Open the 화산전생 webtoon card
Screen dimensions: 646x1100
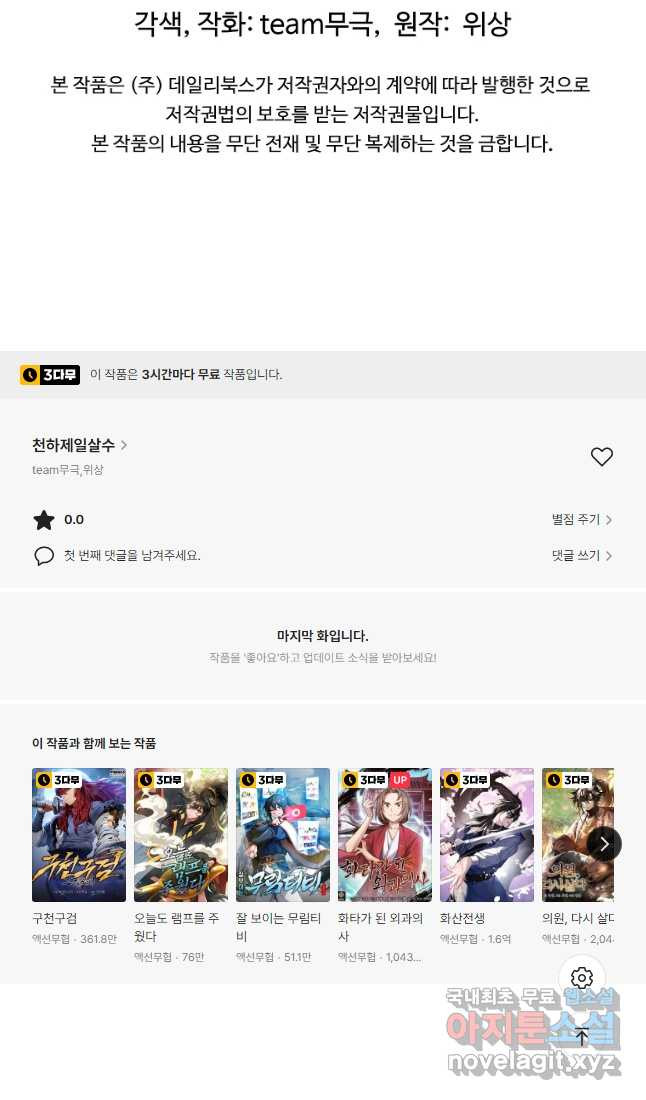pyautogui.click(x=487, y=835)
